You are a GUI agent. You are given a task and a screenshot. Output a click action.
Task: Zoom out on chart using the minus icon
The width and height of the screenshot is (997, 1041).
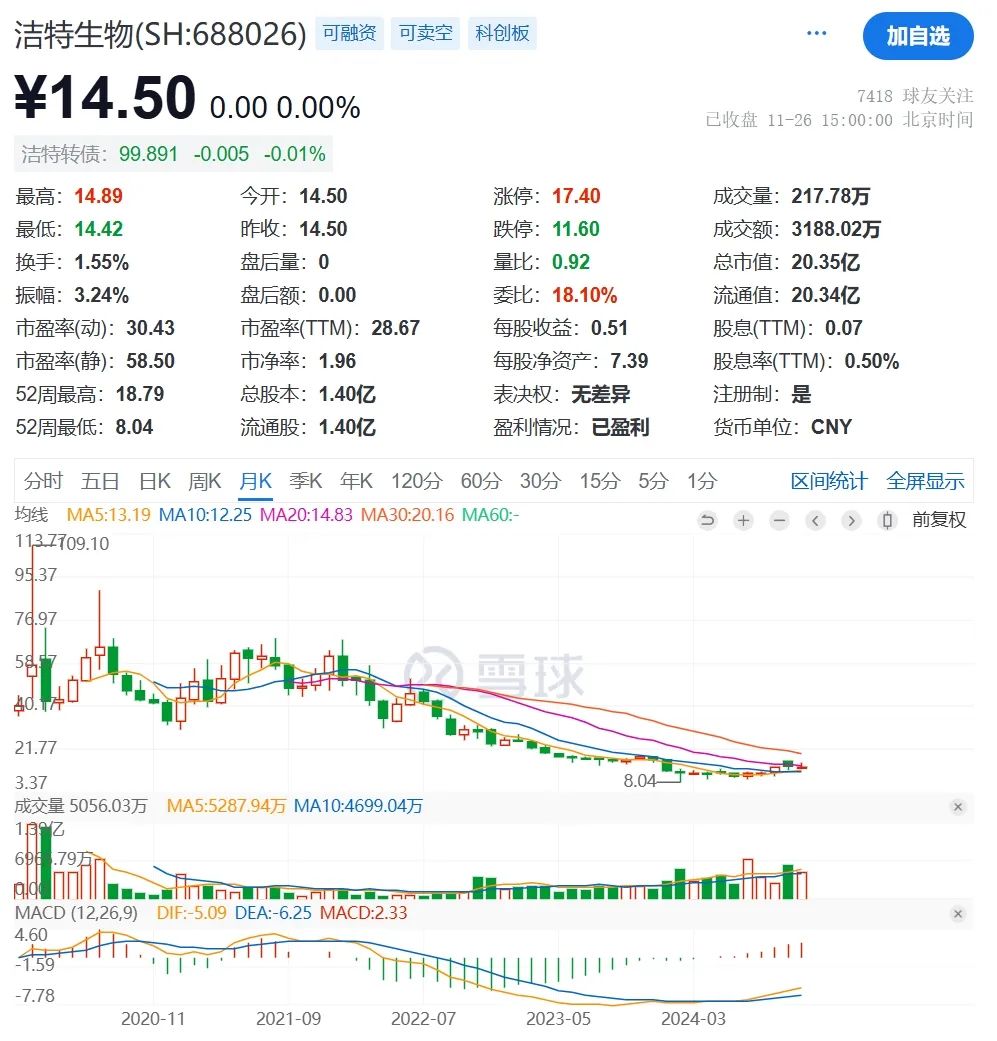780,521
